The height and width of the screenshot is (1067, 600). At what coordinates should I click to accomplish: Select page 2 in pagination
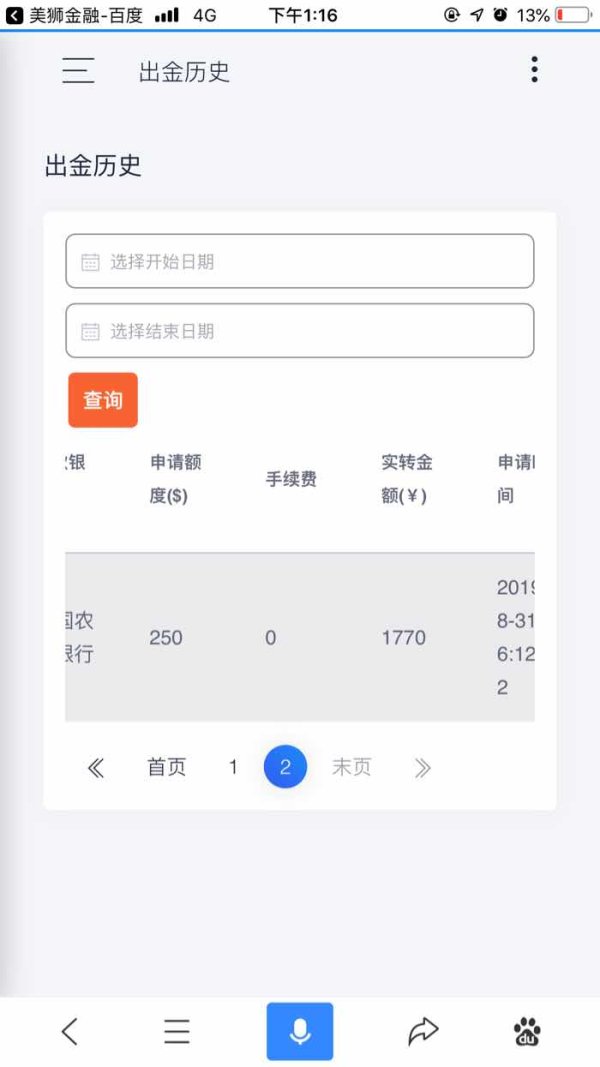[x=285, y=767]
